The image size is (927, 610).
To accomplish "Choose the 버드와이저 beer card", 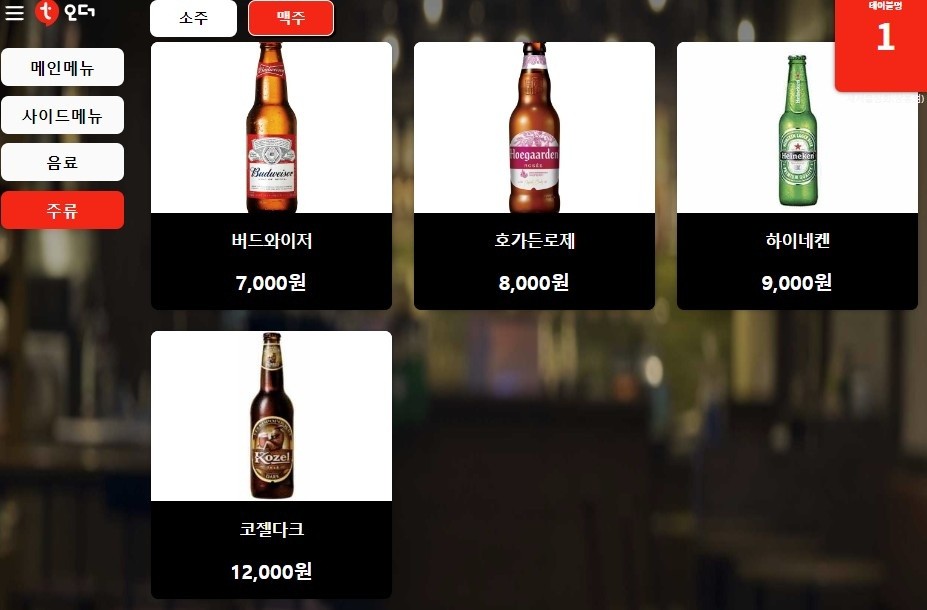I will [271, 176].
